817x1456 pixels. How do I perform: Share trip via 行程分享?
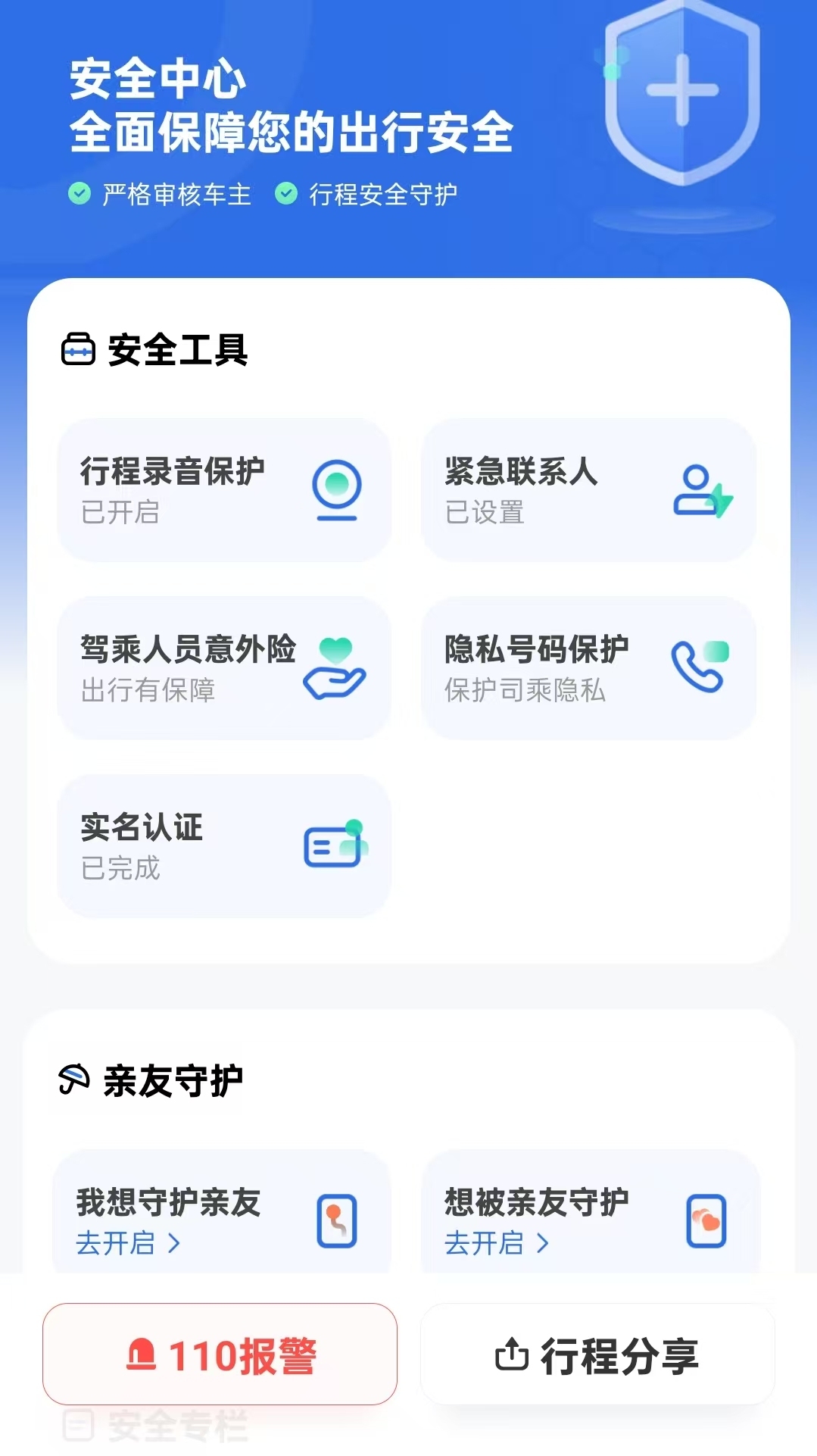[597, 1354]
